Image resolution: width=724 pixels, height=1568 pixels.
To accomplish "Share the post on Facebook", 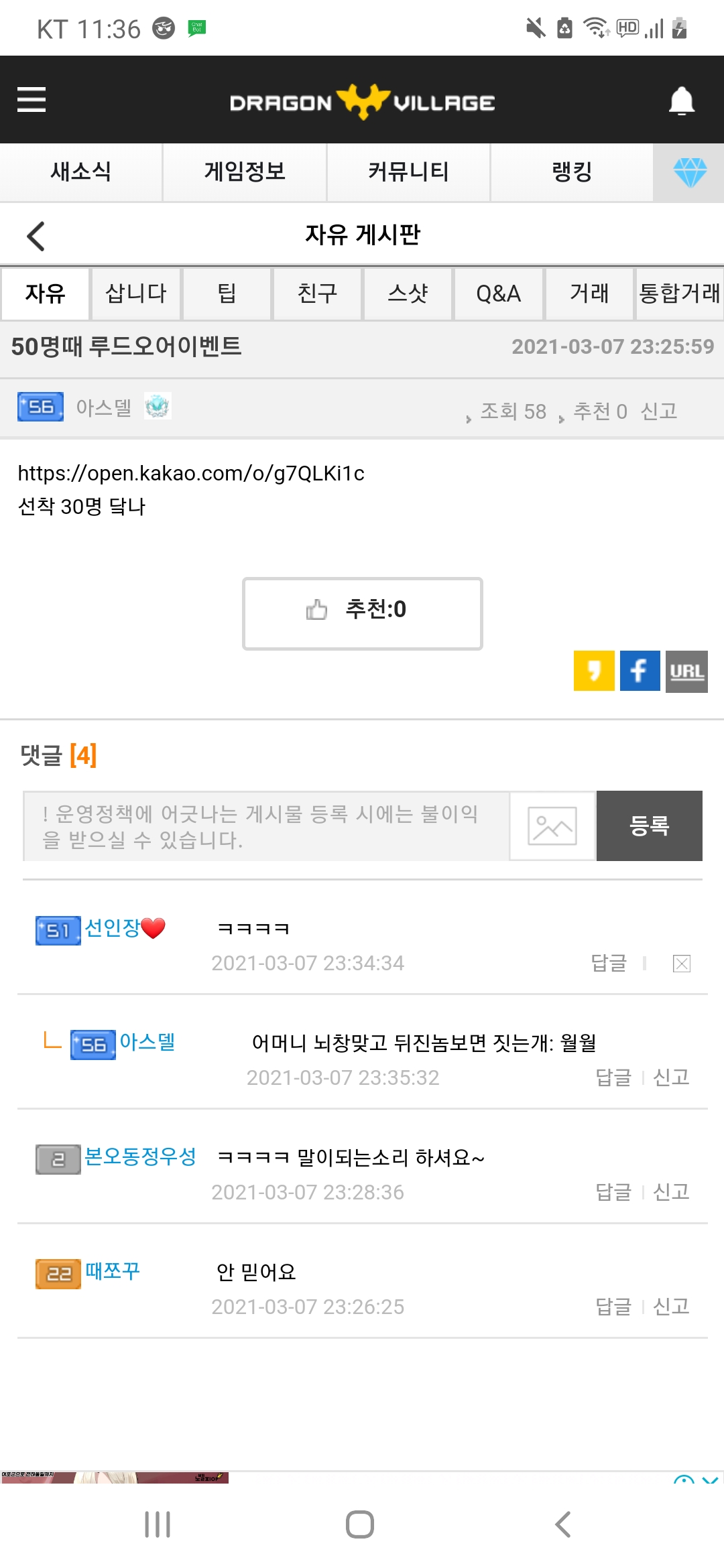I will 640,671.
